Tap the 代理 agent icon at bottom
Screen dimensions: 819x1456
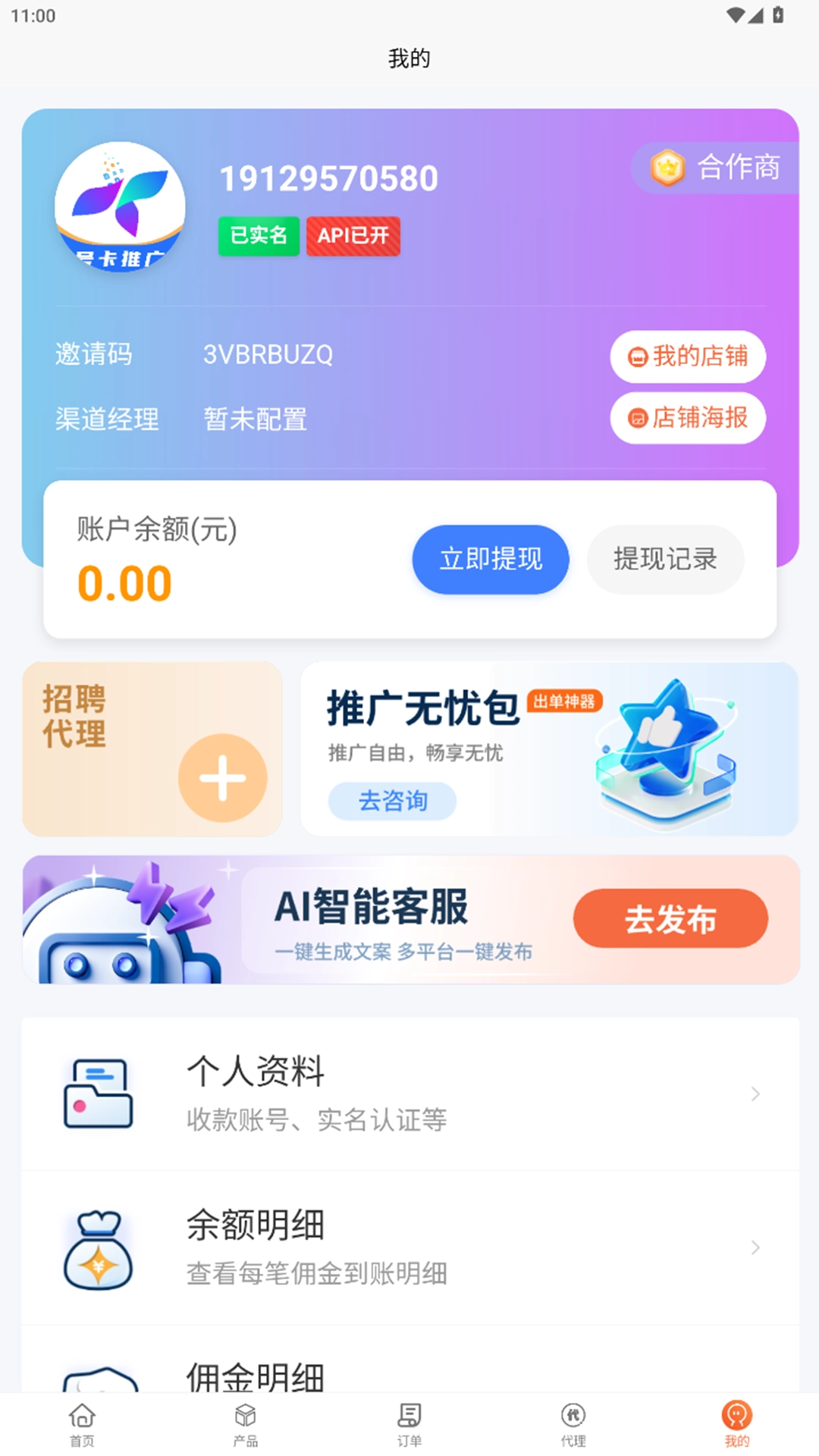point(573,1415)
